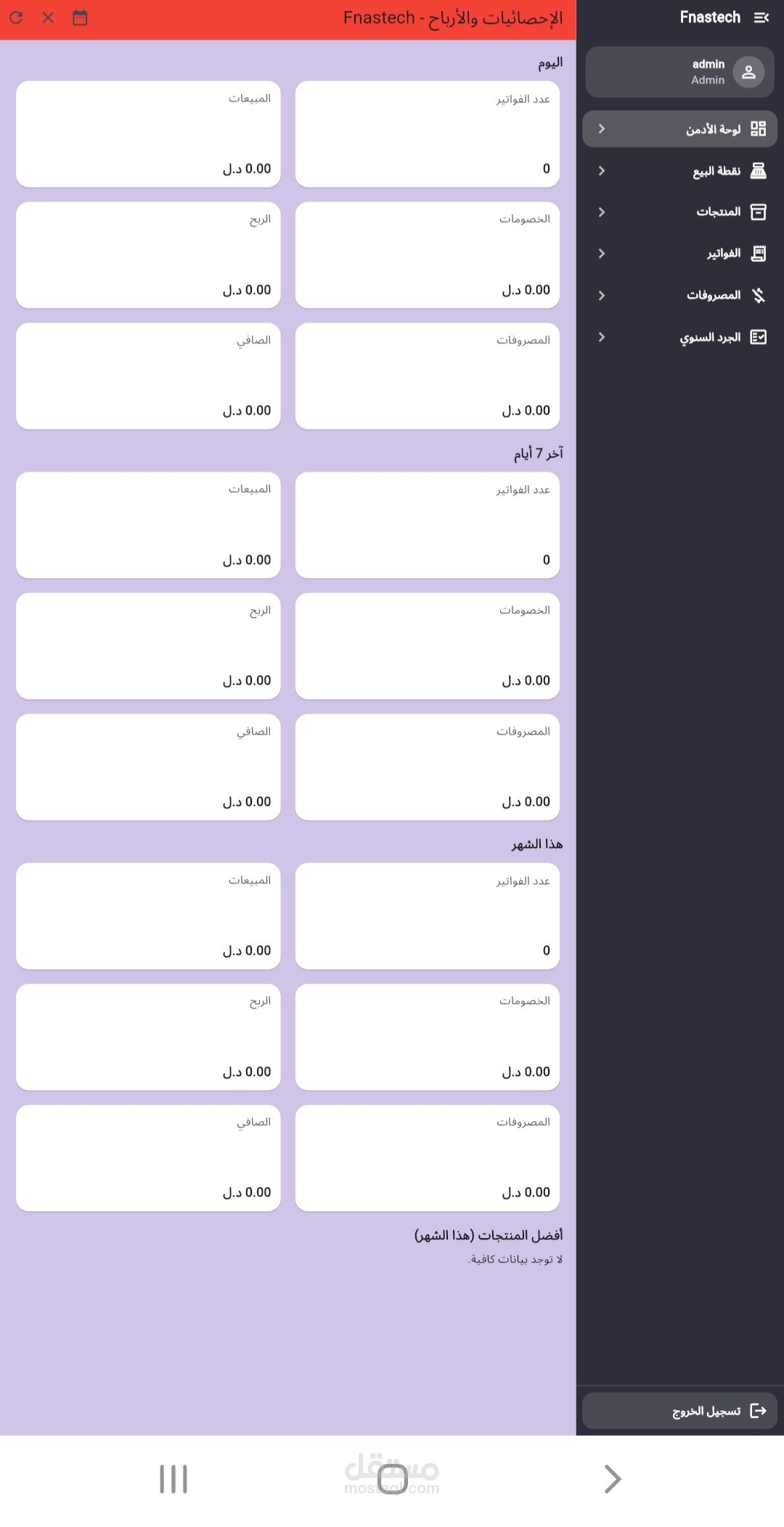Collapse the side menu next to Fnastech
This screenshot has width=784, height=1527.
(x=761, y=17)
